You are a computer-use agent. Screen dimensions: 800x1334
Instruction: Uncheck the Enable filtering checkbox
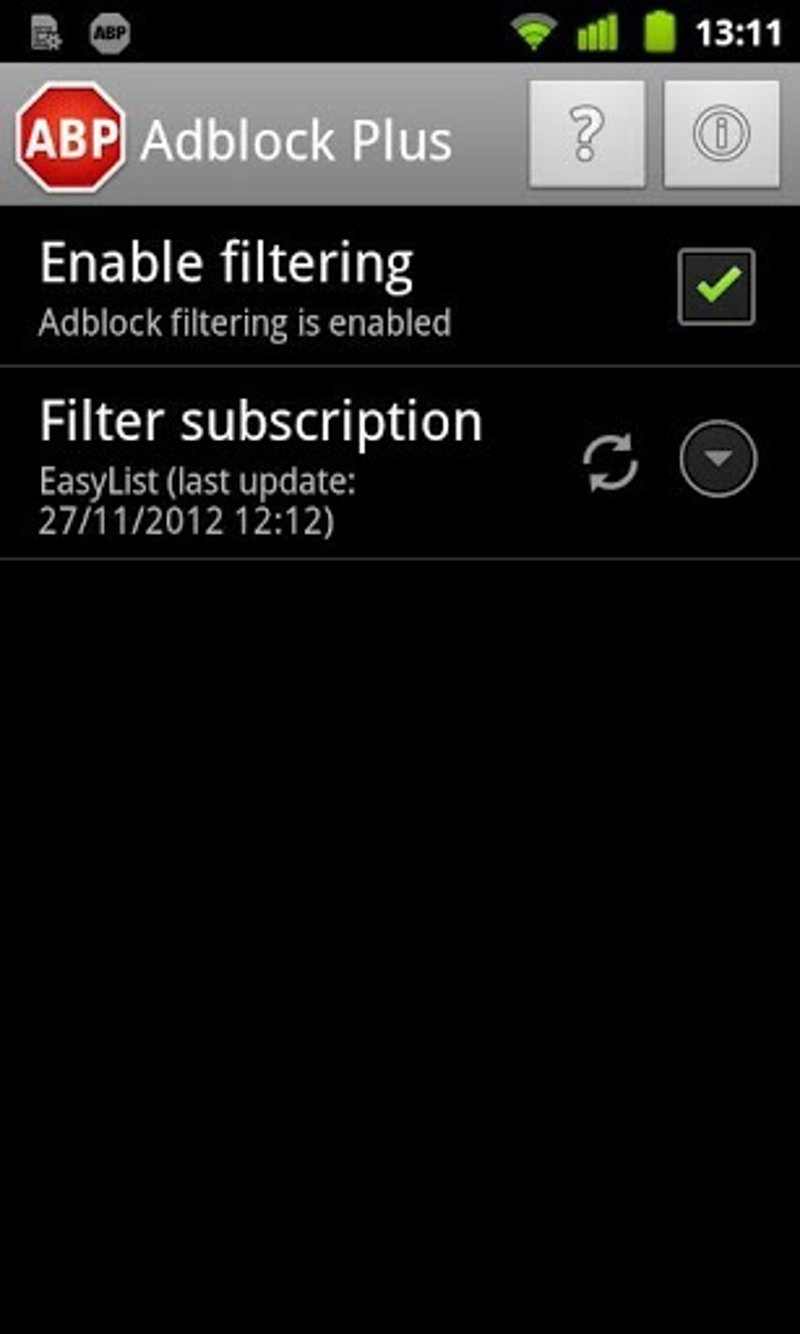tap(716, 286)
